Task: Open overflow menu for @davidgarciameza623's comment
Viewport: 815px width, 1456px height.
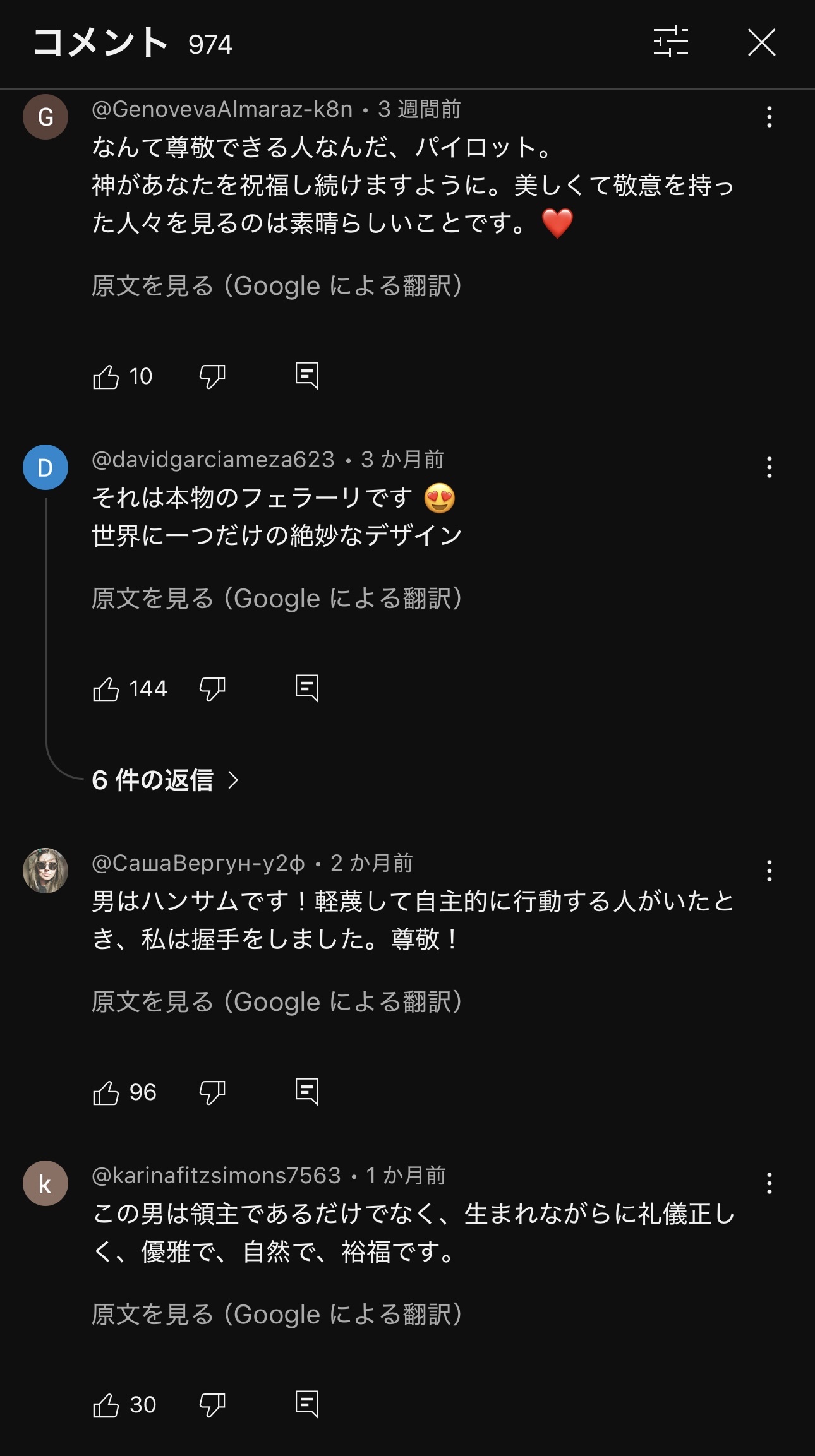Action: 769,468
